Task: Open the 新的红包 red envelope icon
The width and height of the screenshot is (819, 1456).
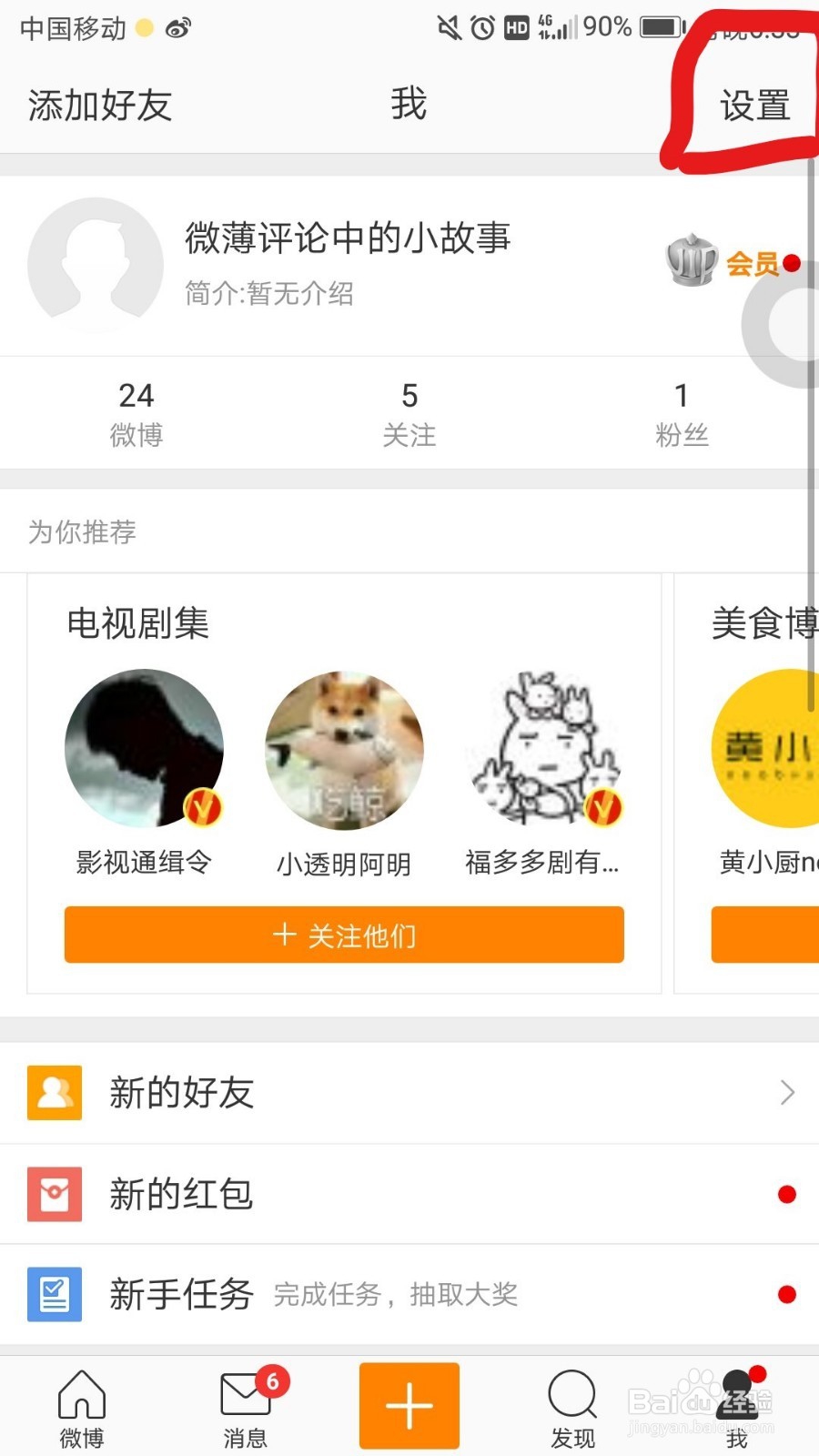Action: point(55,1195)
